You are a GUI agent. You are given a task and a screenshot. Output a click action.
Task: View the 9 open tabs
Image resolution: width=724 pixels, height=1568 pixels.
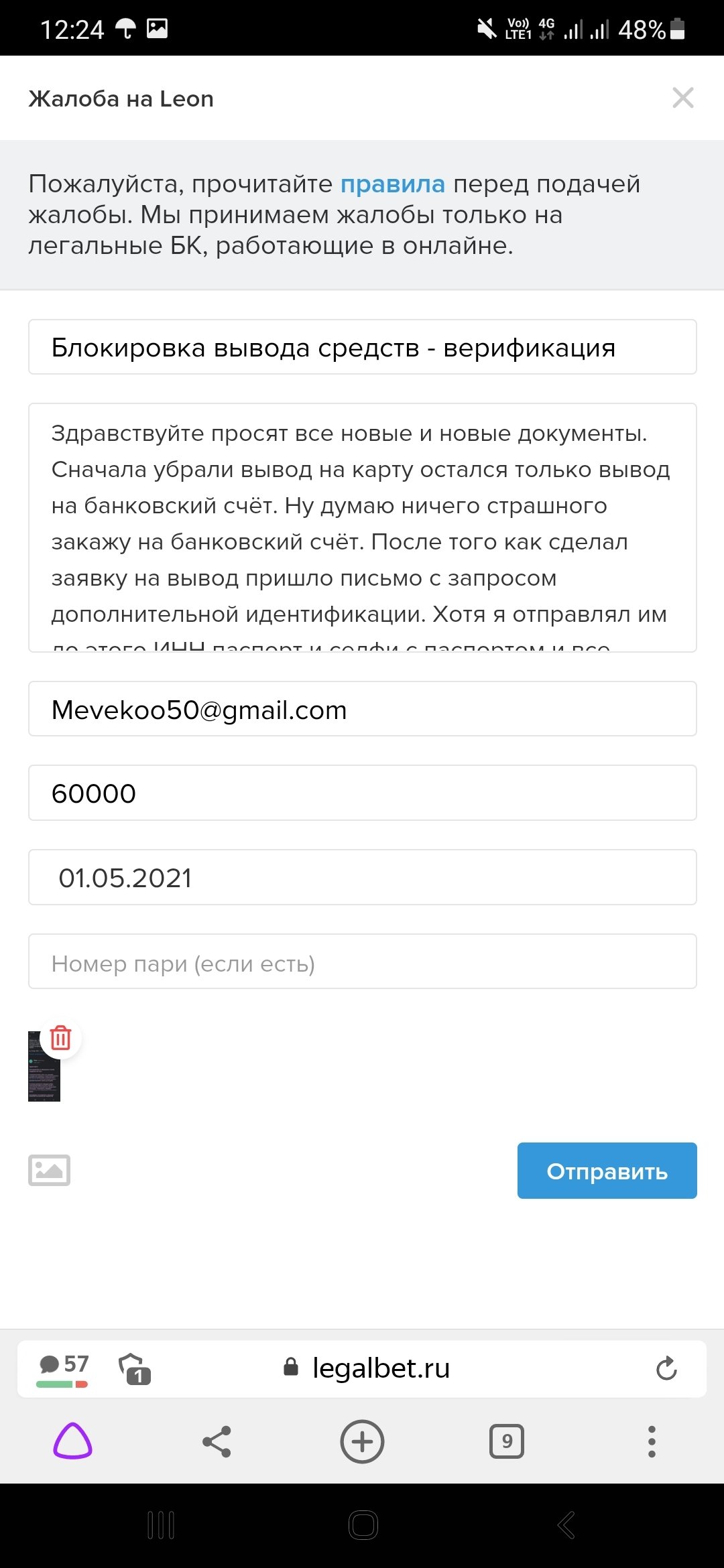click(x=507, y=1441)
